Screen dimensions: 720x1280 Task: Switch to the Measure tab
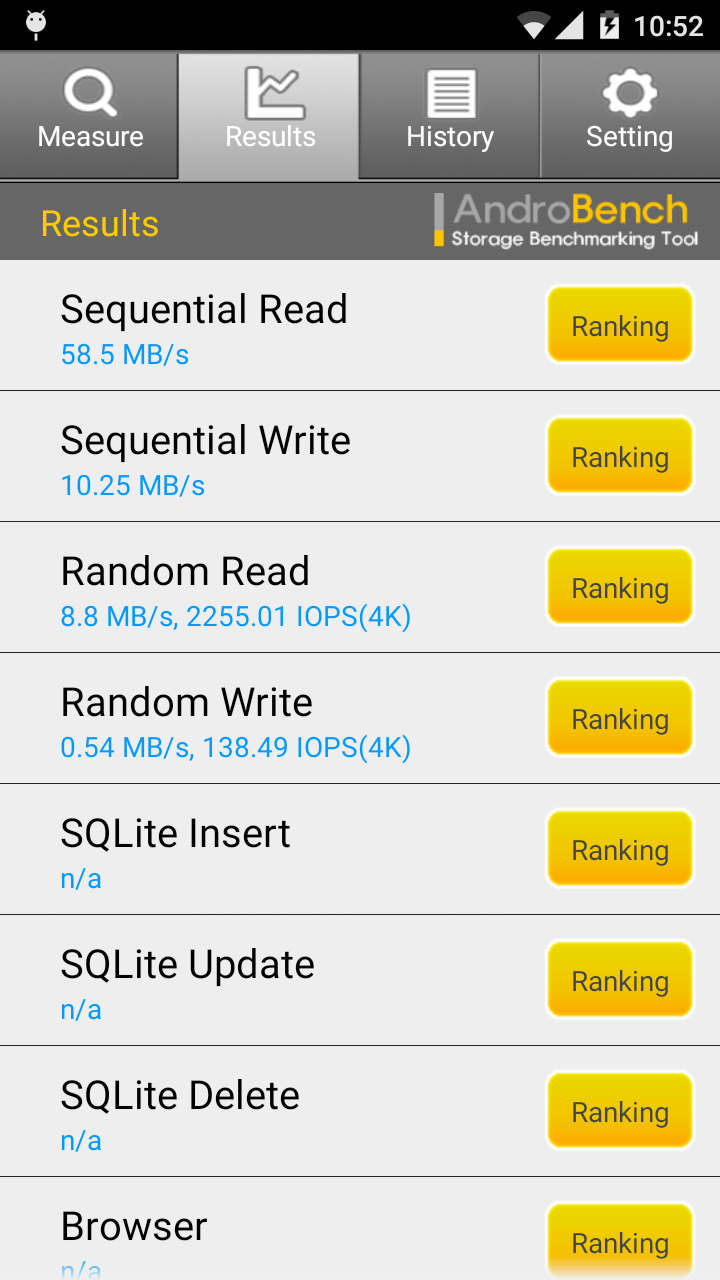pyautogui.click(x=90, y=116)
